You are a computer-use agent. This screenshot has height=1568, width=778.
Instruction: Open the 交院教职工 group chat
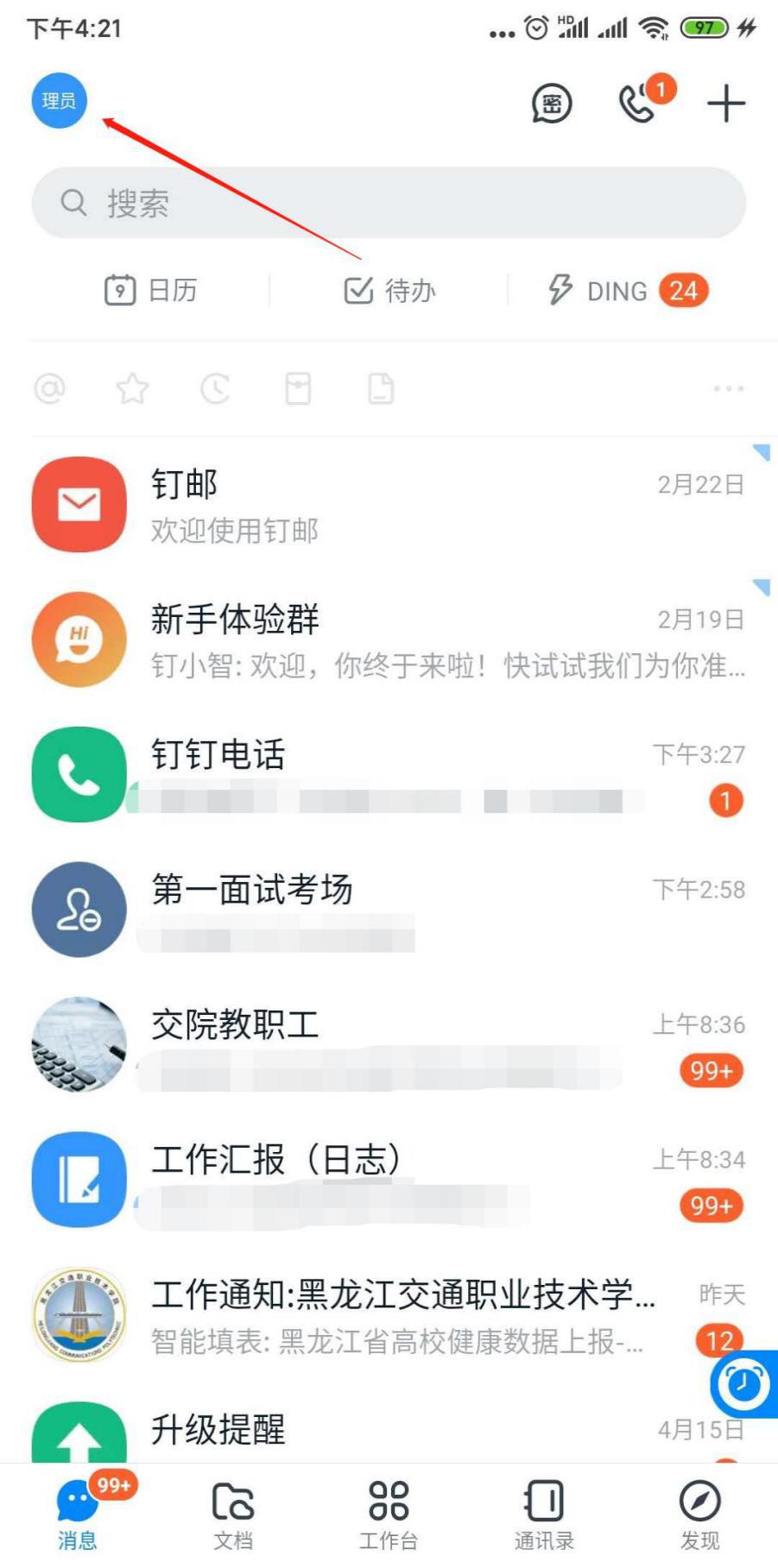point(389,1045)
